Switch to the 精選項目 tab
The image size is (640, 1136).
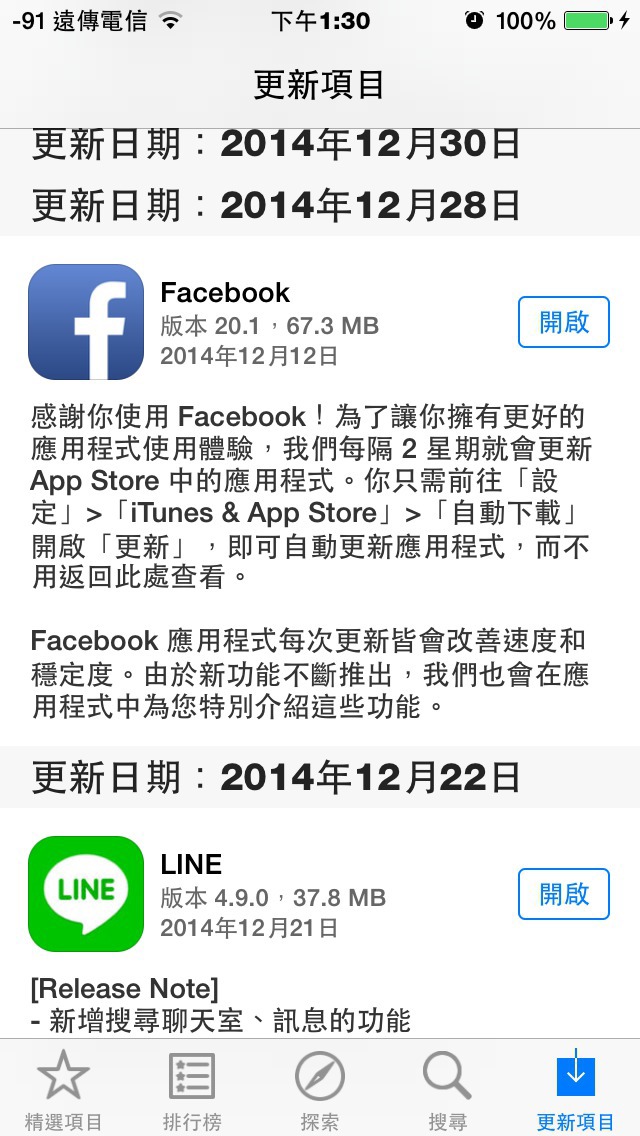coord(64,1090)
